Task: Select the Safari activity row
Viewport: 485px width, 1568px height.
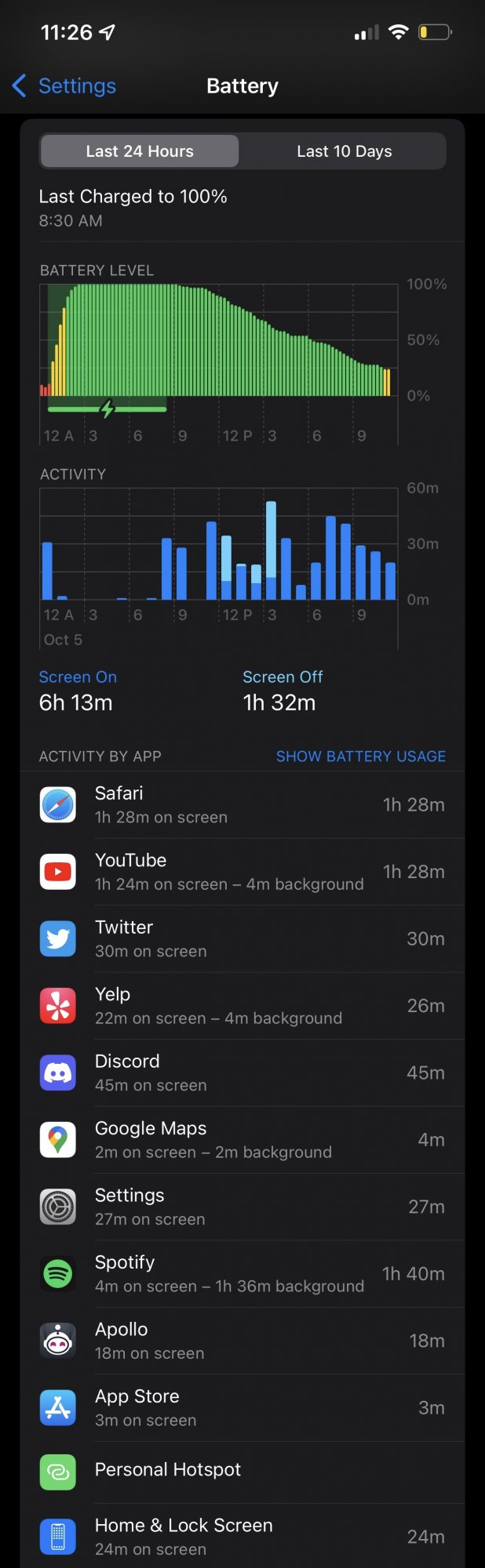Action: [x=242, y=805]
